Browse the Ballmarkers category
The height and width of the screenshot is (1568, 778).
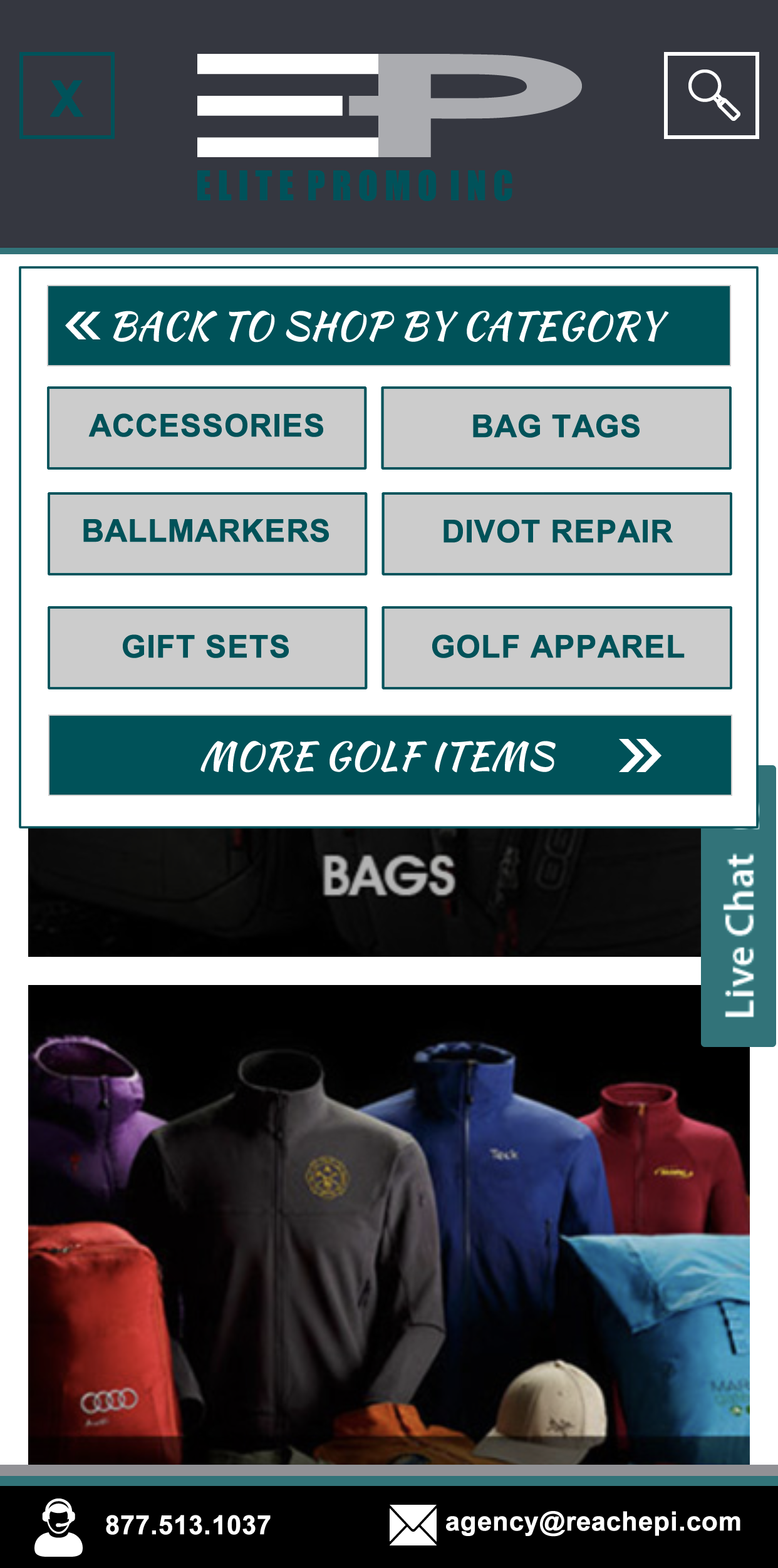click(207, 534)
